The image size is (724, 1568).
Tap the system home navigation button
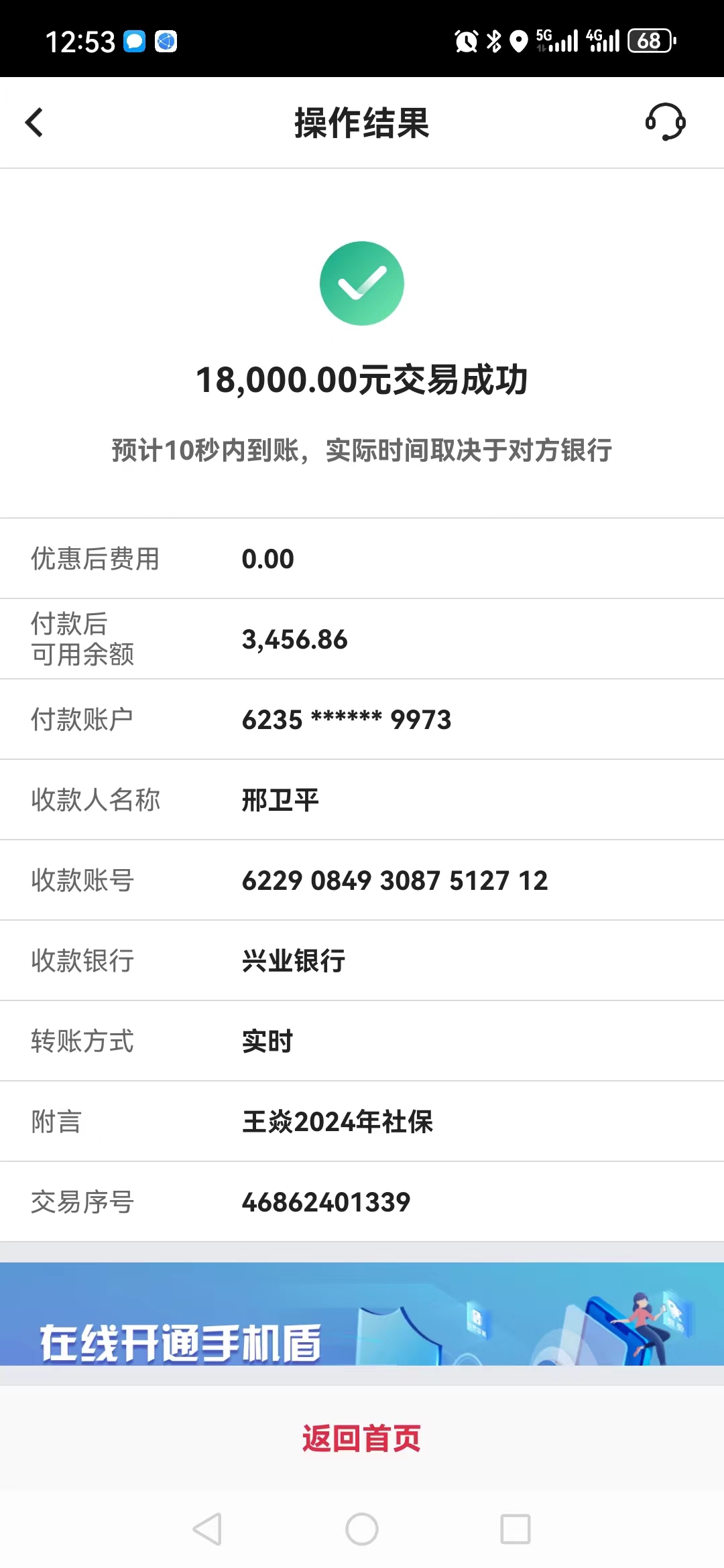362,1529
